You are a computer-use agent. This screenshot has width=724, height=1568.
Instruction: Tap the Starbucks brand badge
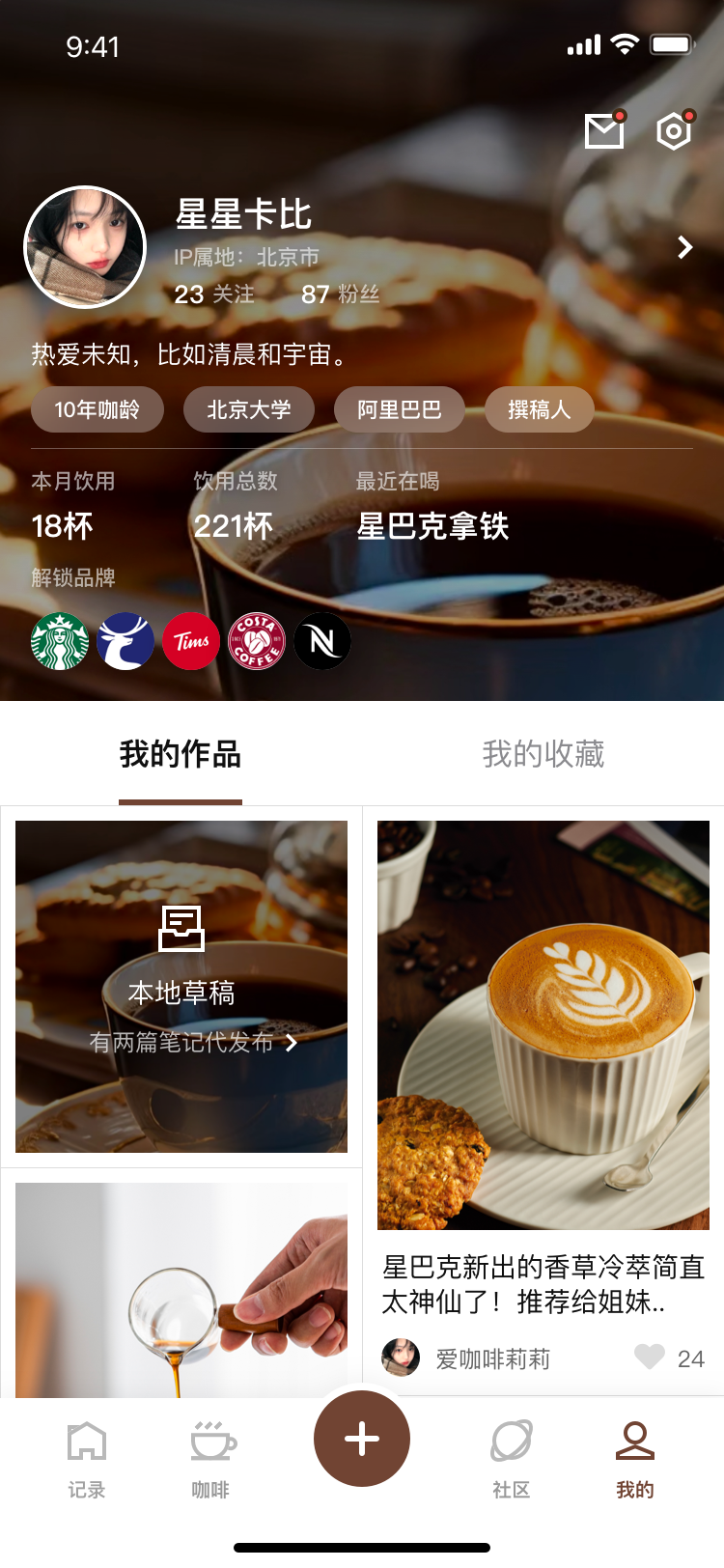(x=59, y=640)
